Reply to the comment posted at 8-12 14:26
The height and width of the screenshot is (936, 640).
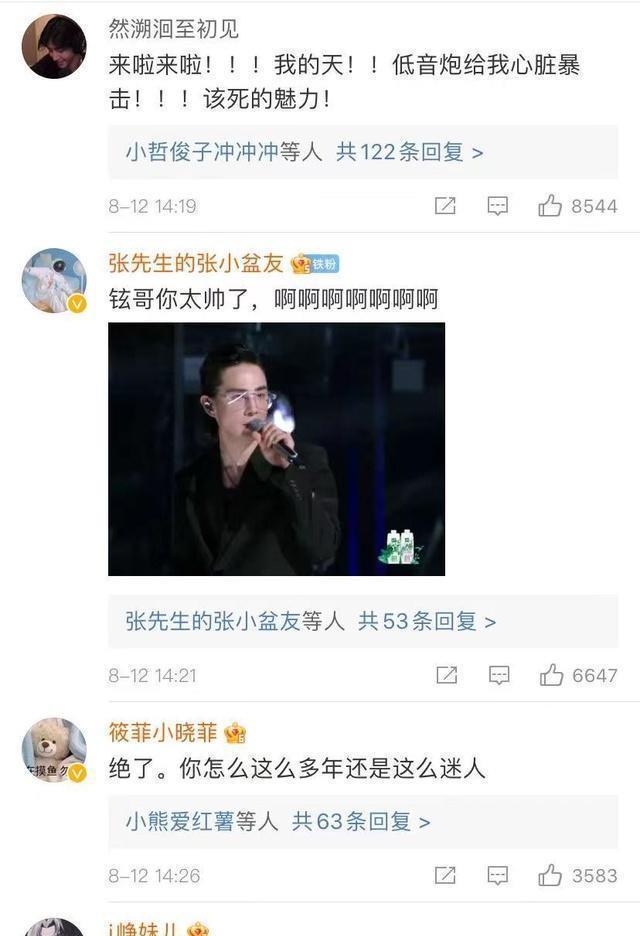[498, 876]
